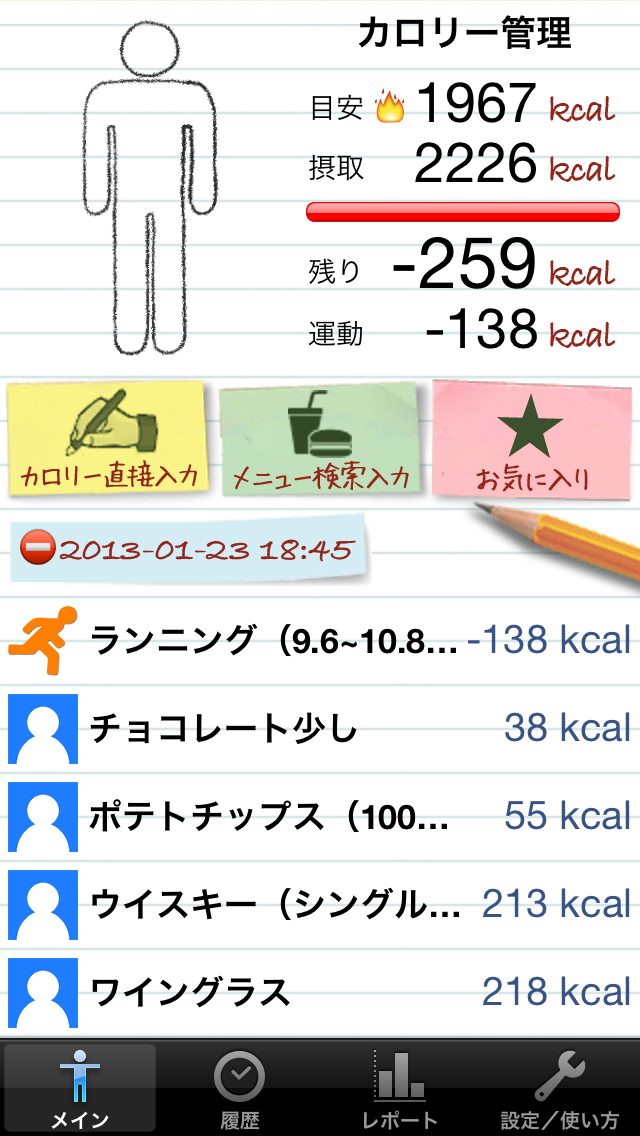Switch to the 履歴 tab
The image size is (640, 1136).
(x=240, y=1088)
